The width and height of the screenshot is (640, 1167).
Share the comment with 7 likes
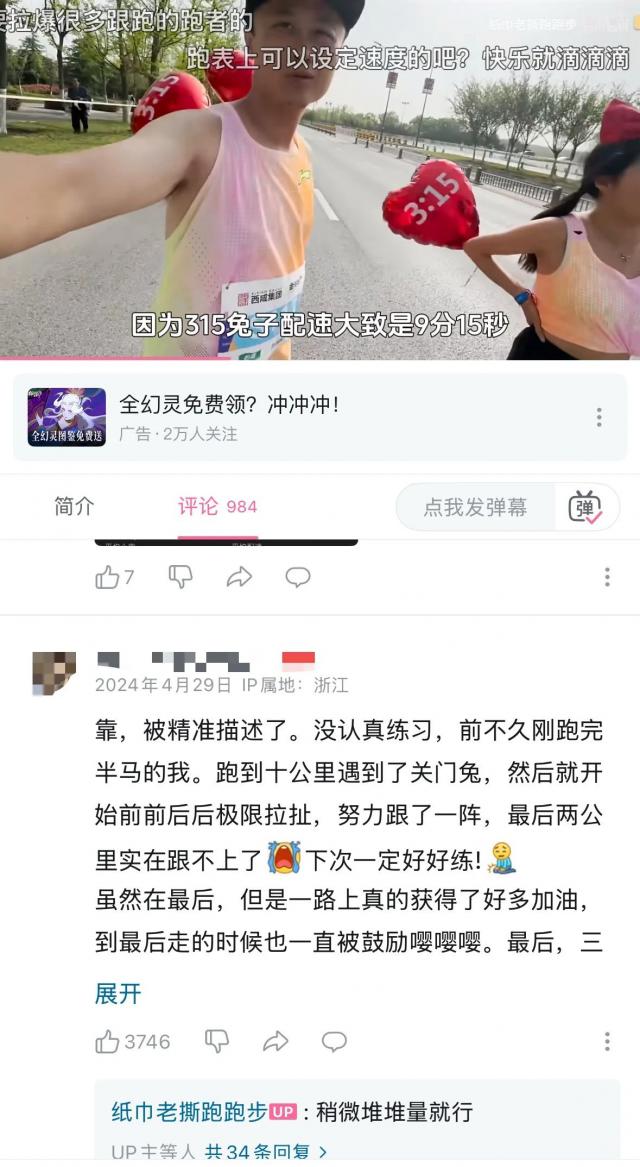tap(239, 577)
